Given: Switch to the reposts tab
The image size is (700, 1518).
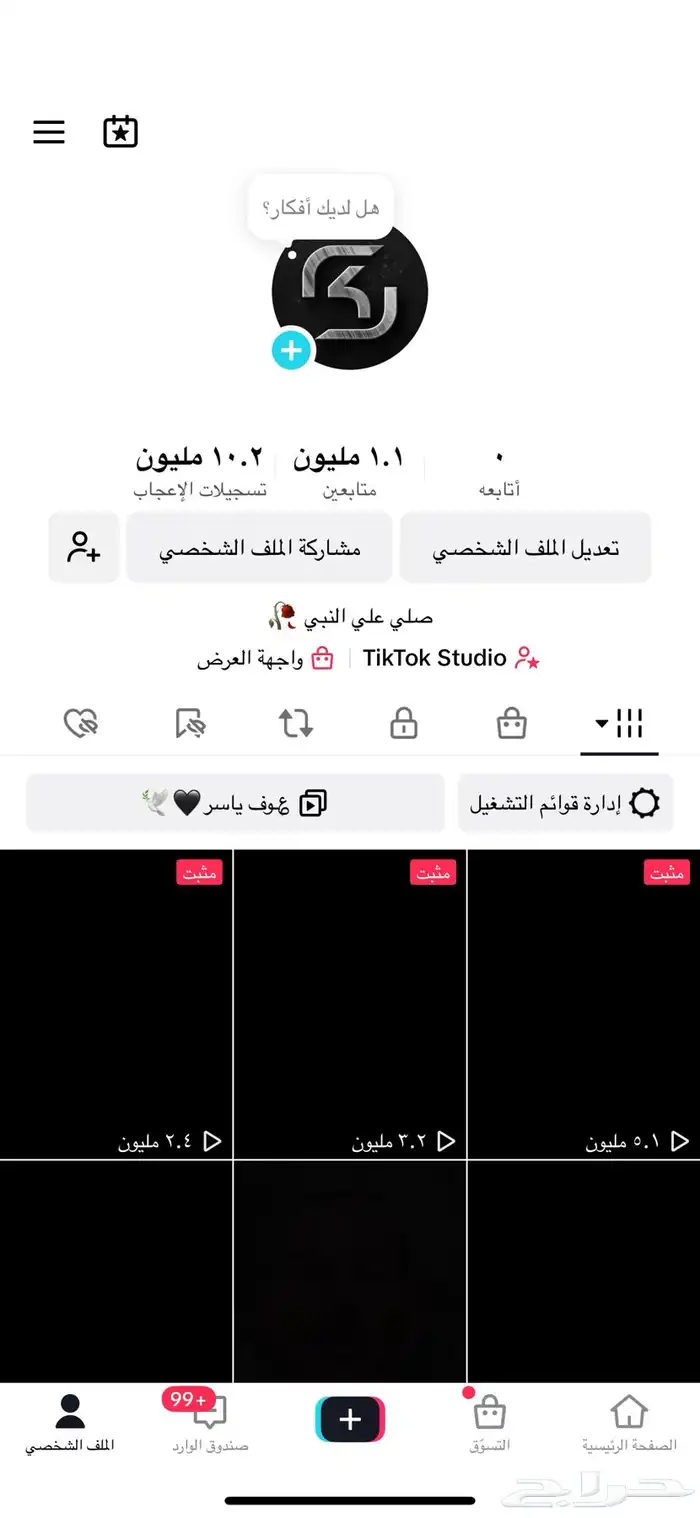Looking at the screenshot, I should click(296, 724).
